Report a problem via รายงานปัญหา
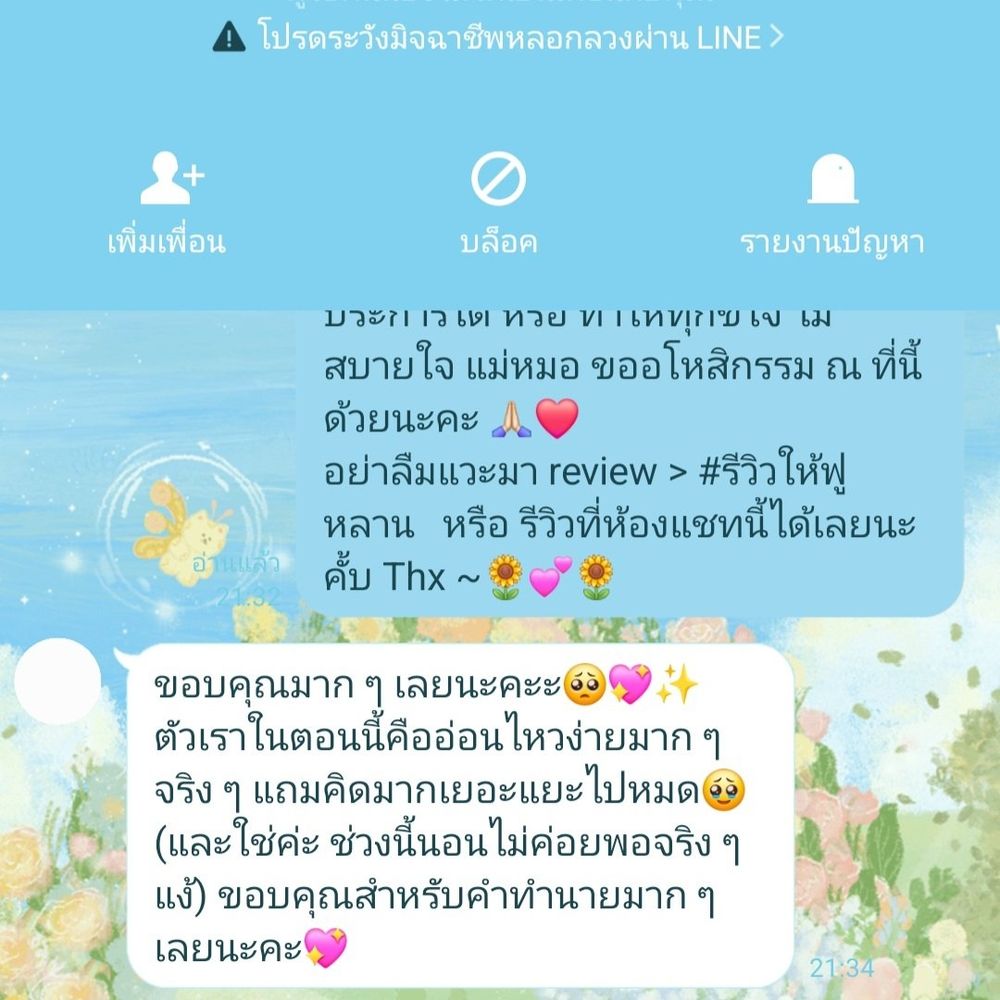Viewport: 1000px width, 1000px height. coord(831,205)
